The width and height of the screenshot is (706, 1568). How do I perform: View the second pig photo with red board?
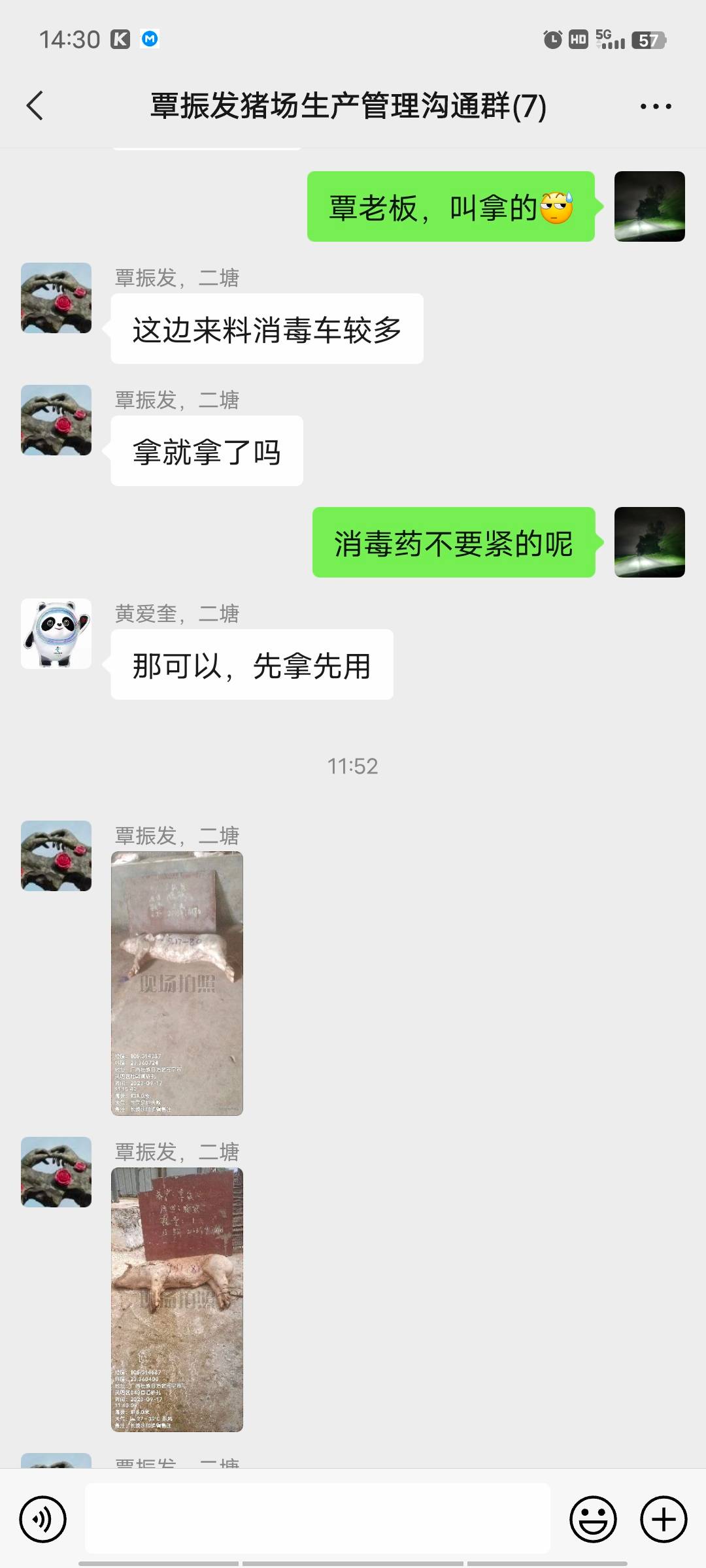tap(177, 1299)
